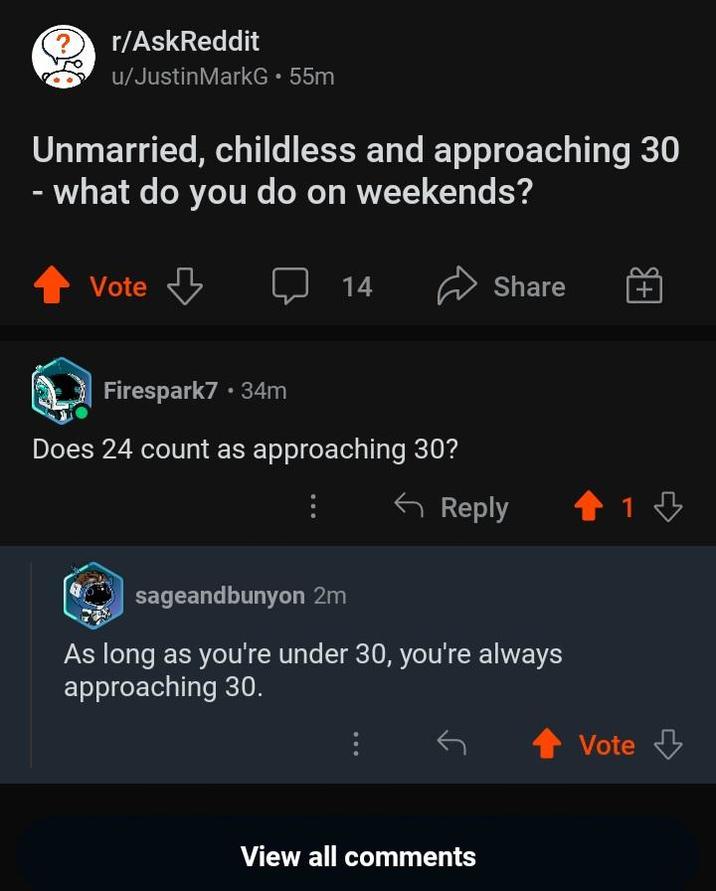Downvote Firespark7's comment
716x891 pixels.
[667, 508]
